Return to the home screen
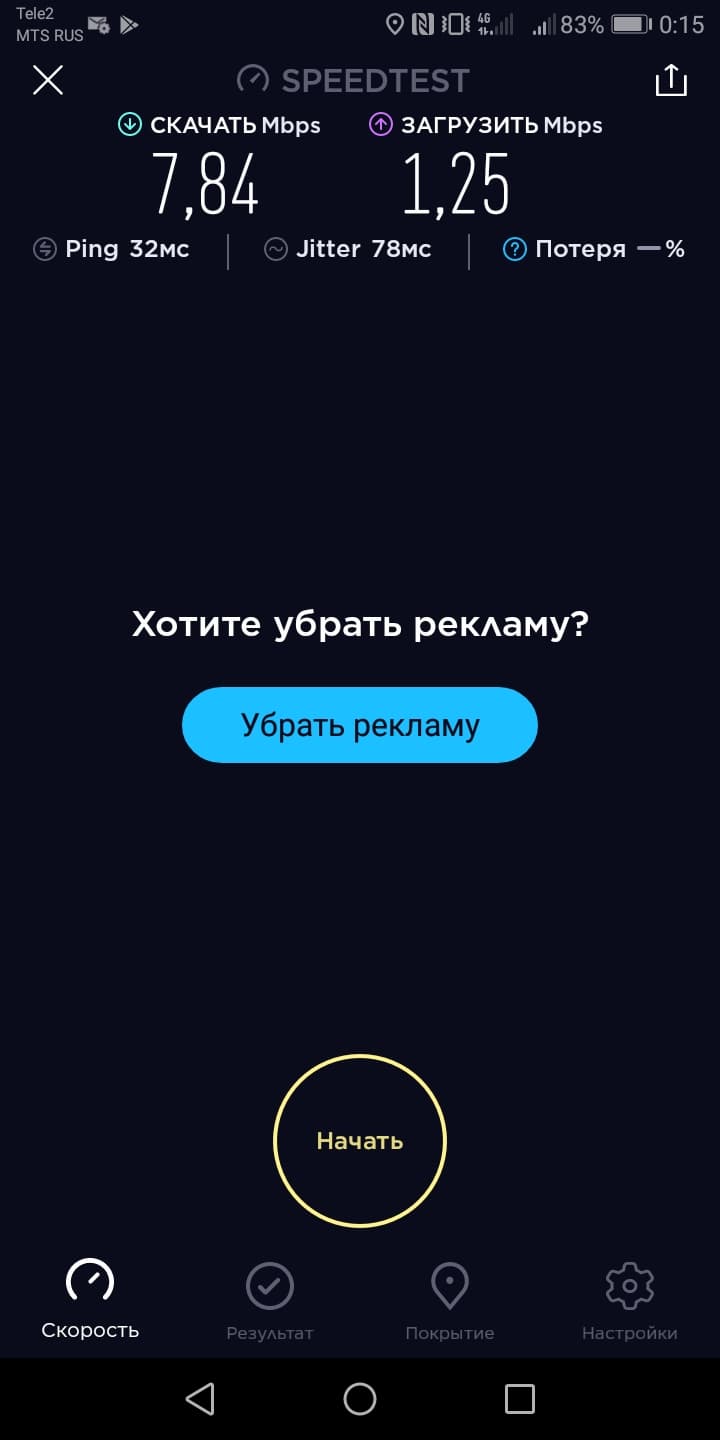Screen dimensions: 720x1440 [x=360, y=1399]
